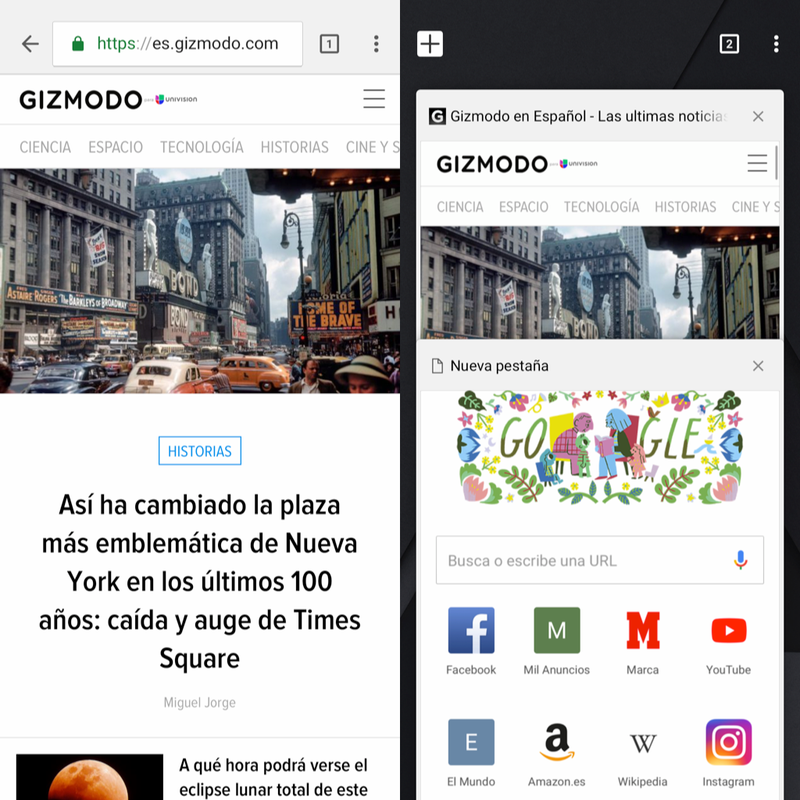
Task: Close the Nueva pestaña tab
Action: click(x=758, y=366)
